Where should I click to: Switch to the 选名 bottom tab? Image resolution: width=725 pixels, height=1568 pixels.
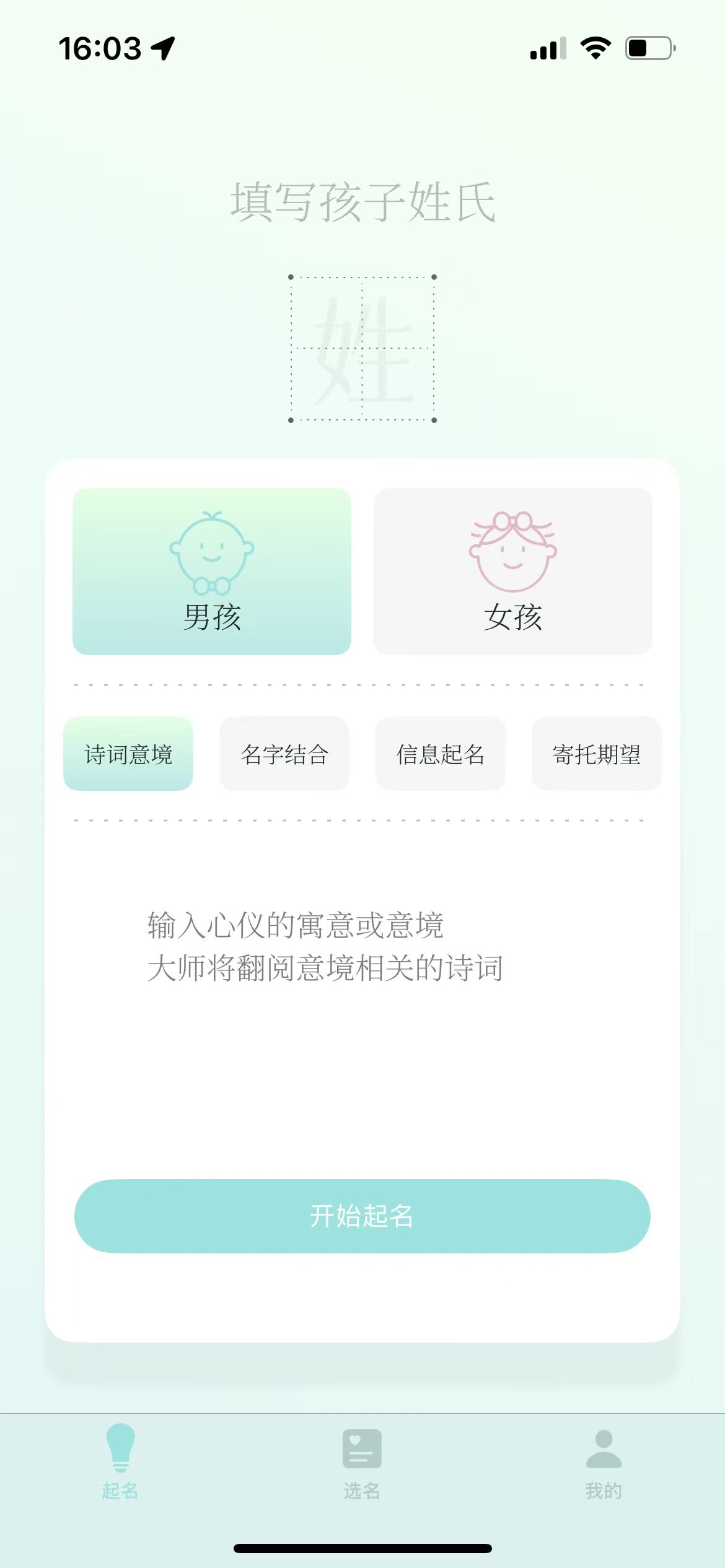[x=362, y=1461]
